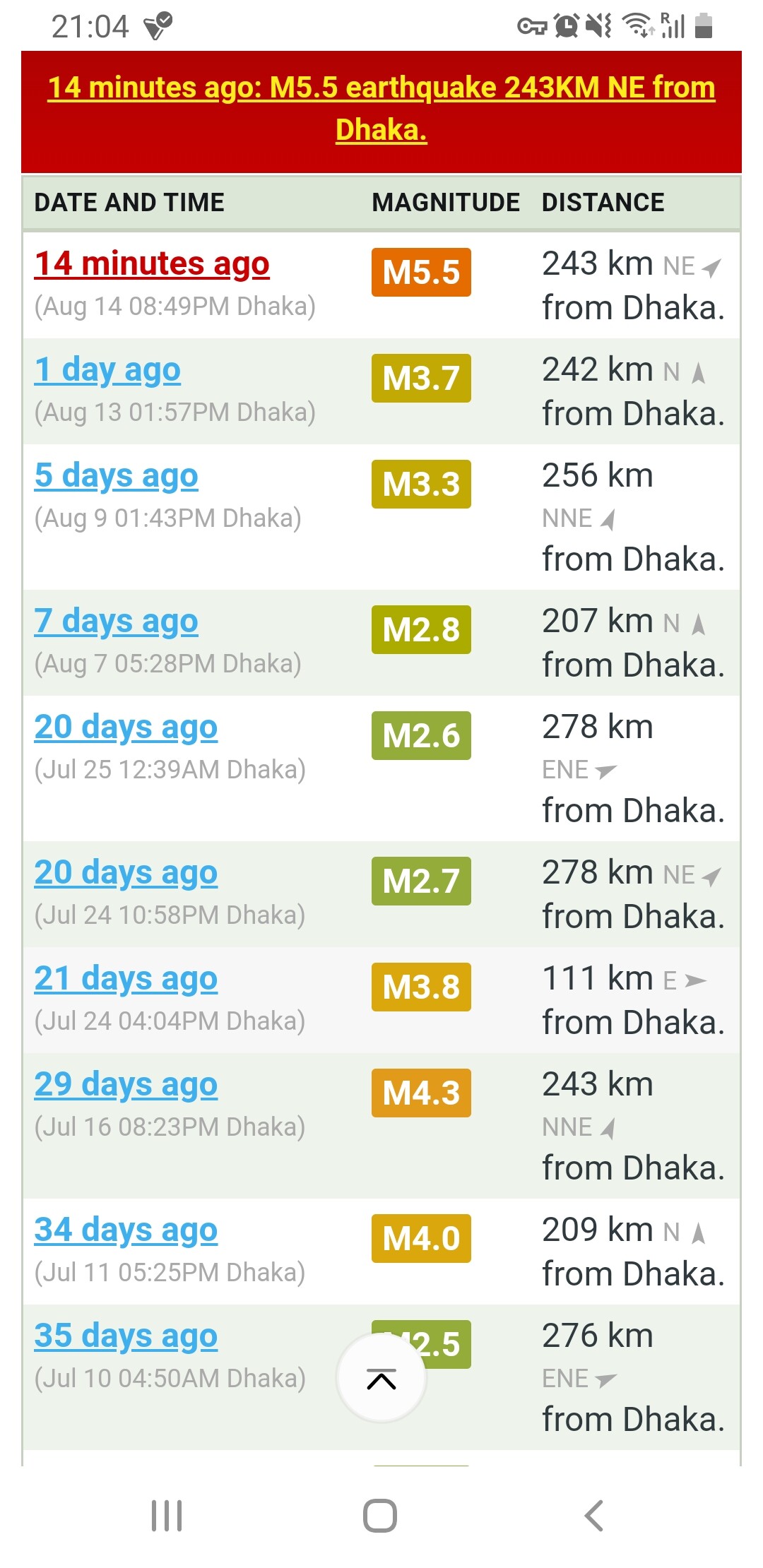The height and width of the screenshot is (1568, 763).
Task: Tap the scroll-to-top floating arrow button
Action: tap(381, 1378)
